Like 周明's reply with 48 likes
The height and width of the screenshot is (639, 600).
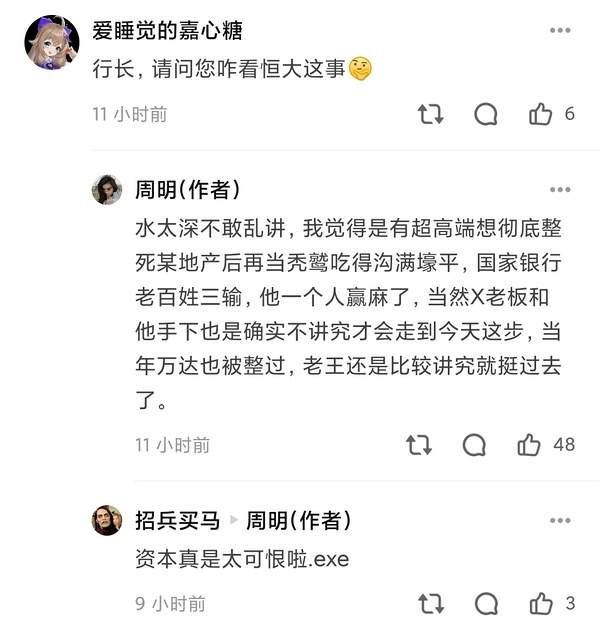point(530,445)
